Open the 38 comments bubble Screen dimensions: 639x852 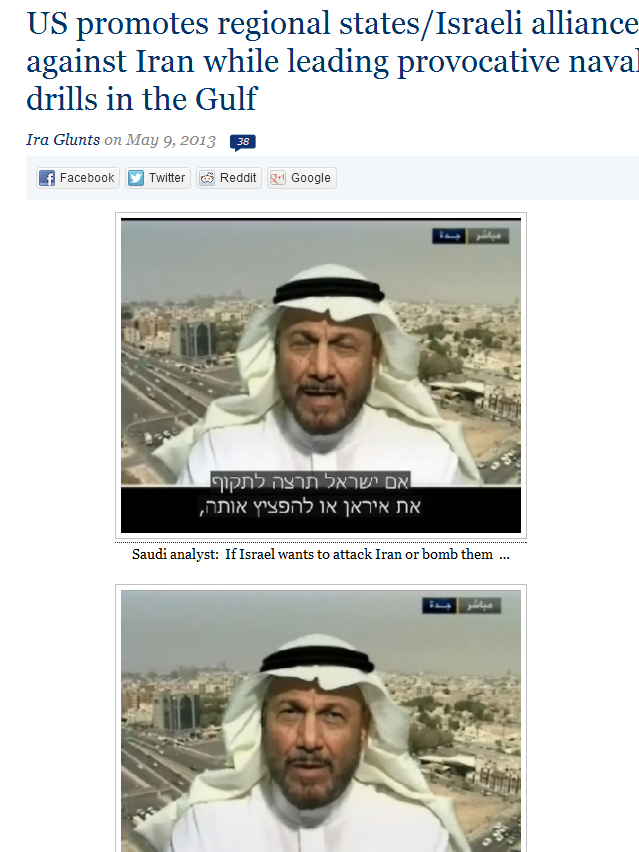tap(242, 142)
